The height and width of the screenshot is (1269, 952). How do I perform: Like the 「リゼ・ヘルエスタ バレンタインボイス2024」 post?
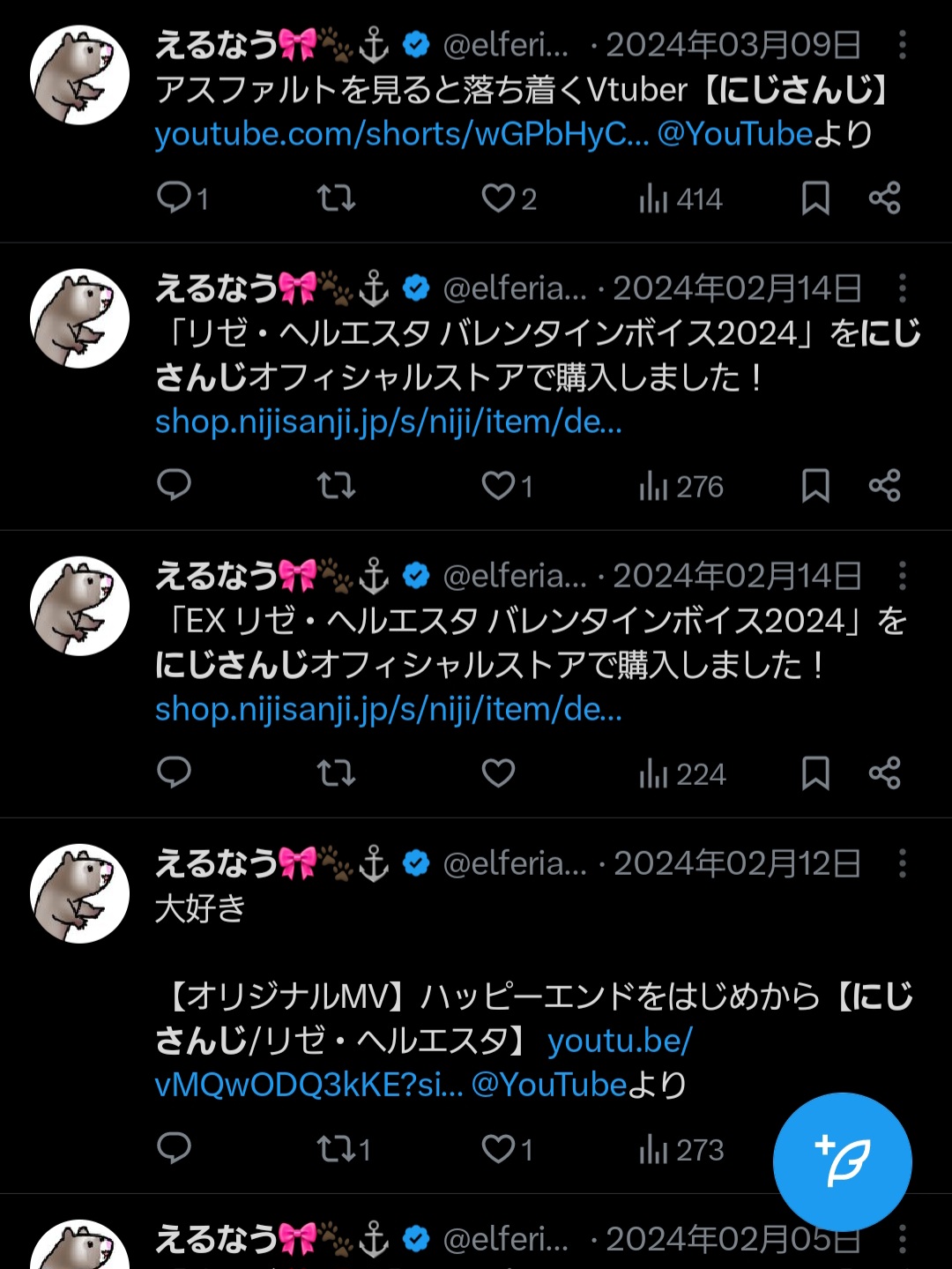point(498,486)
